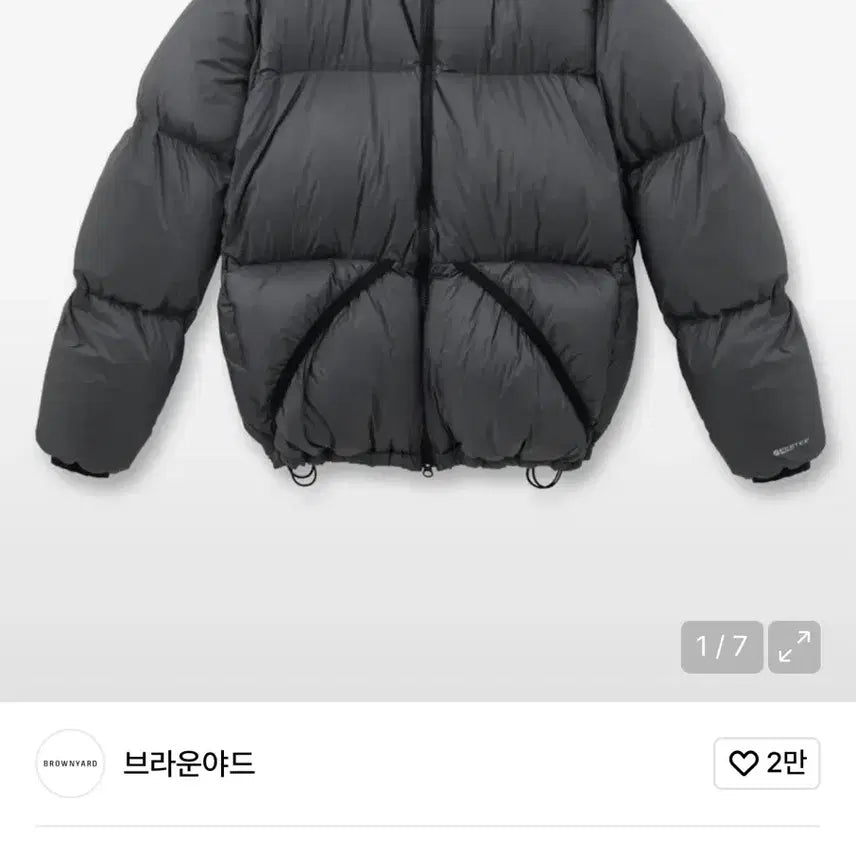Open the gray puffer jacket product image
The width and height of the screenshot is (856, 856).
tap(428, 260)
